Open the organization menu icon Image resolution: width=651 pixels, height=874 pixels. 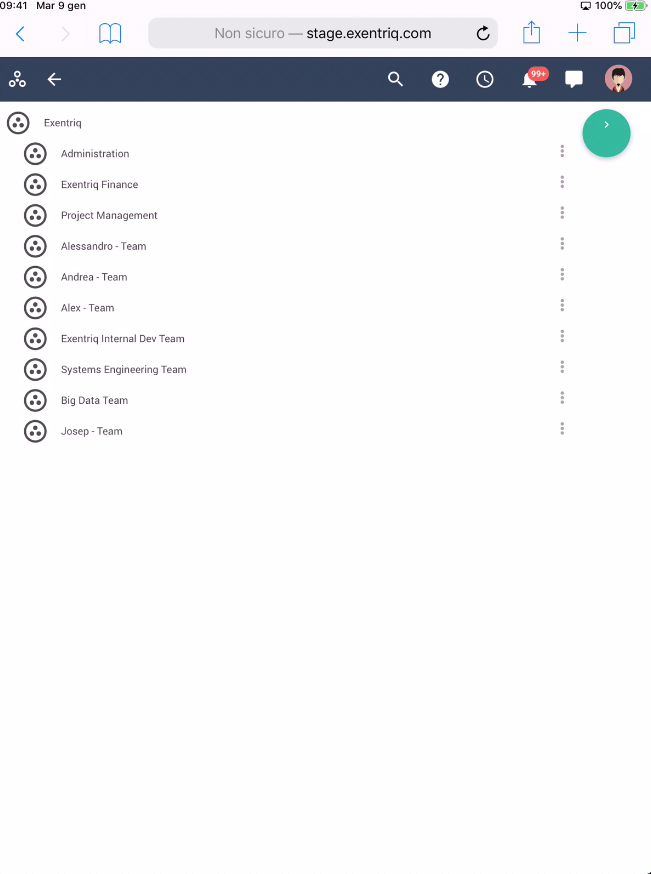click(x=17, y=79)
